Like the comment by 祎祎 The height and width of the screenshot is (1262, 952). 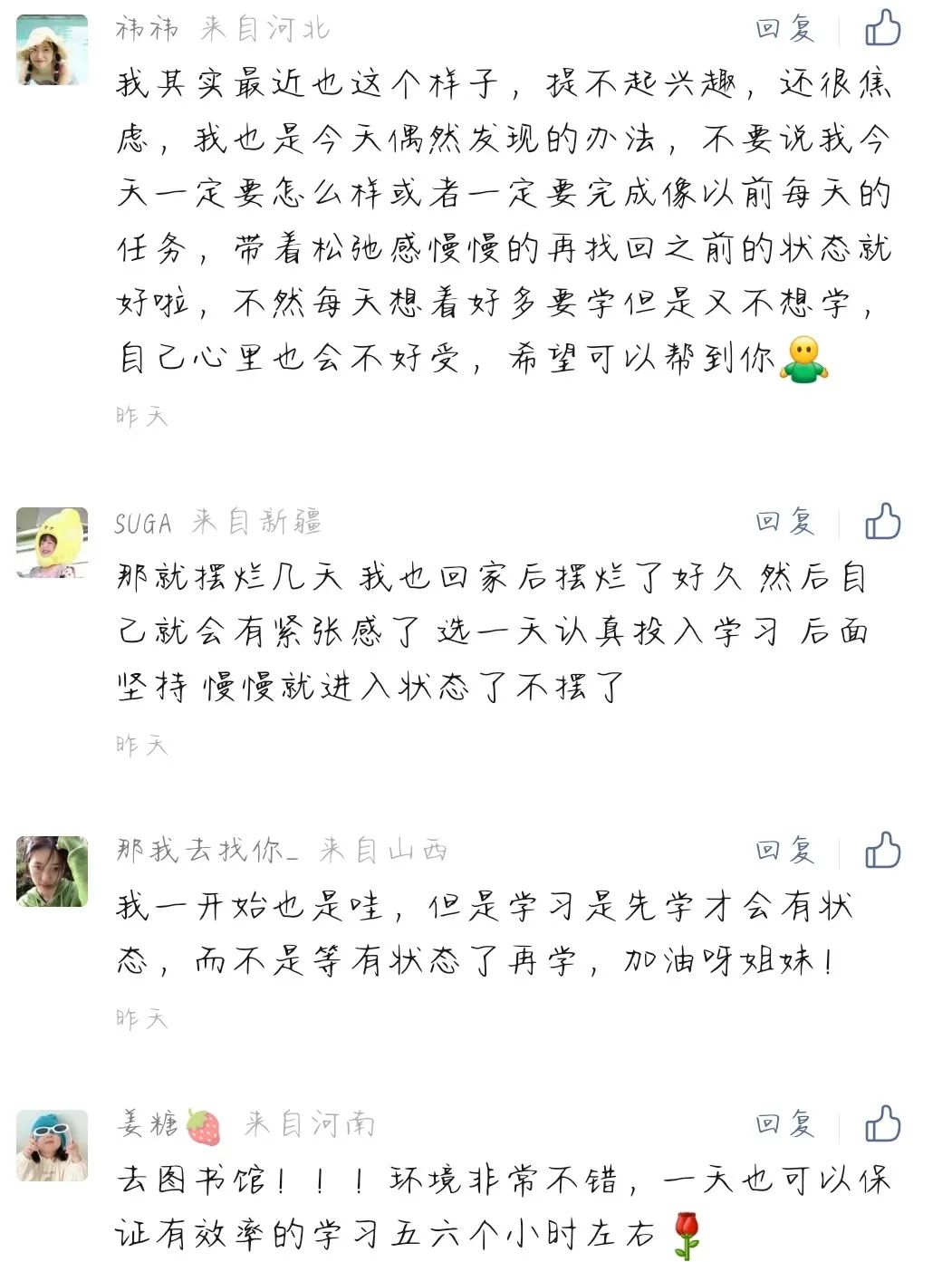pyautogui.click(x=882, y=29)
